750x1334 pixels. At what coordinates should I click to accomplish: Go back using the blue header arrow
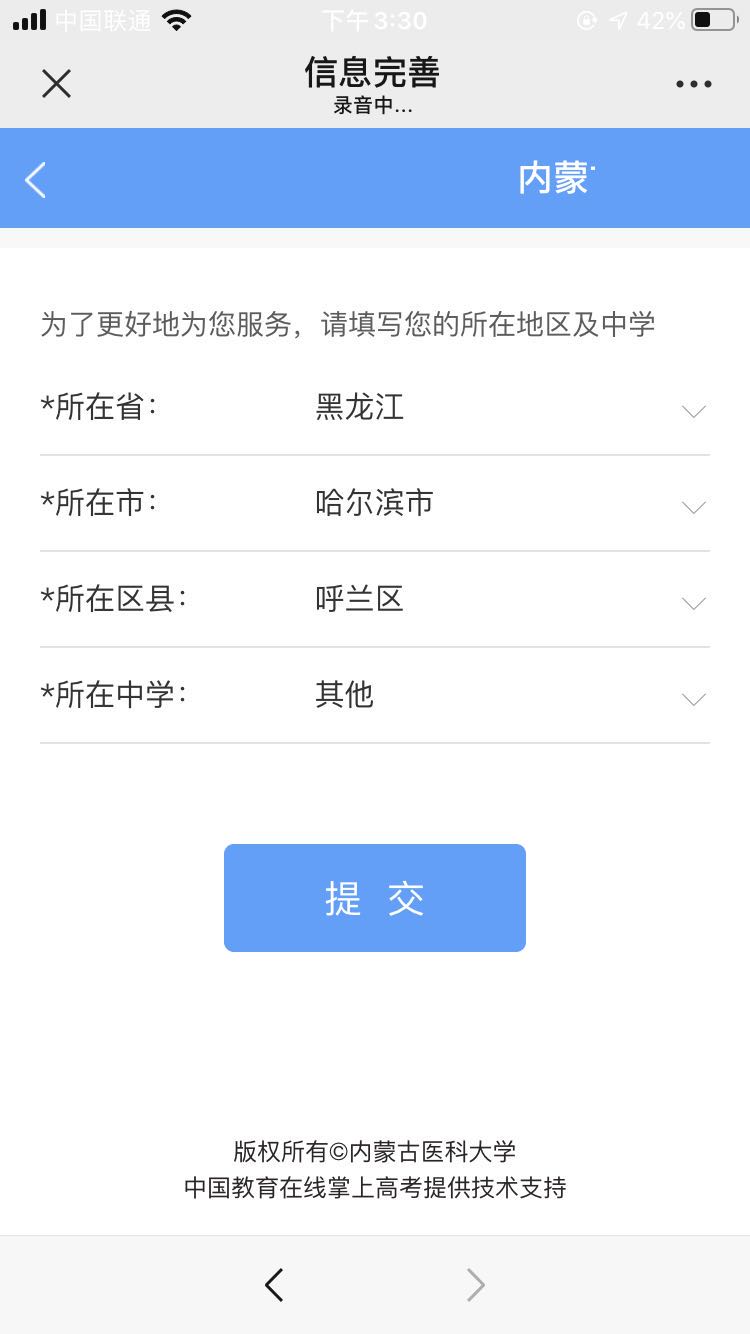[x=35, y=180]
